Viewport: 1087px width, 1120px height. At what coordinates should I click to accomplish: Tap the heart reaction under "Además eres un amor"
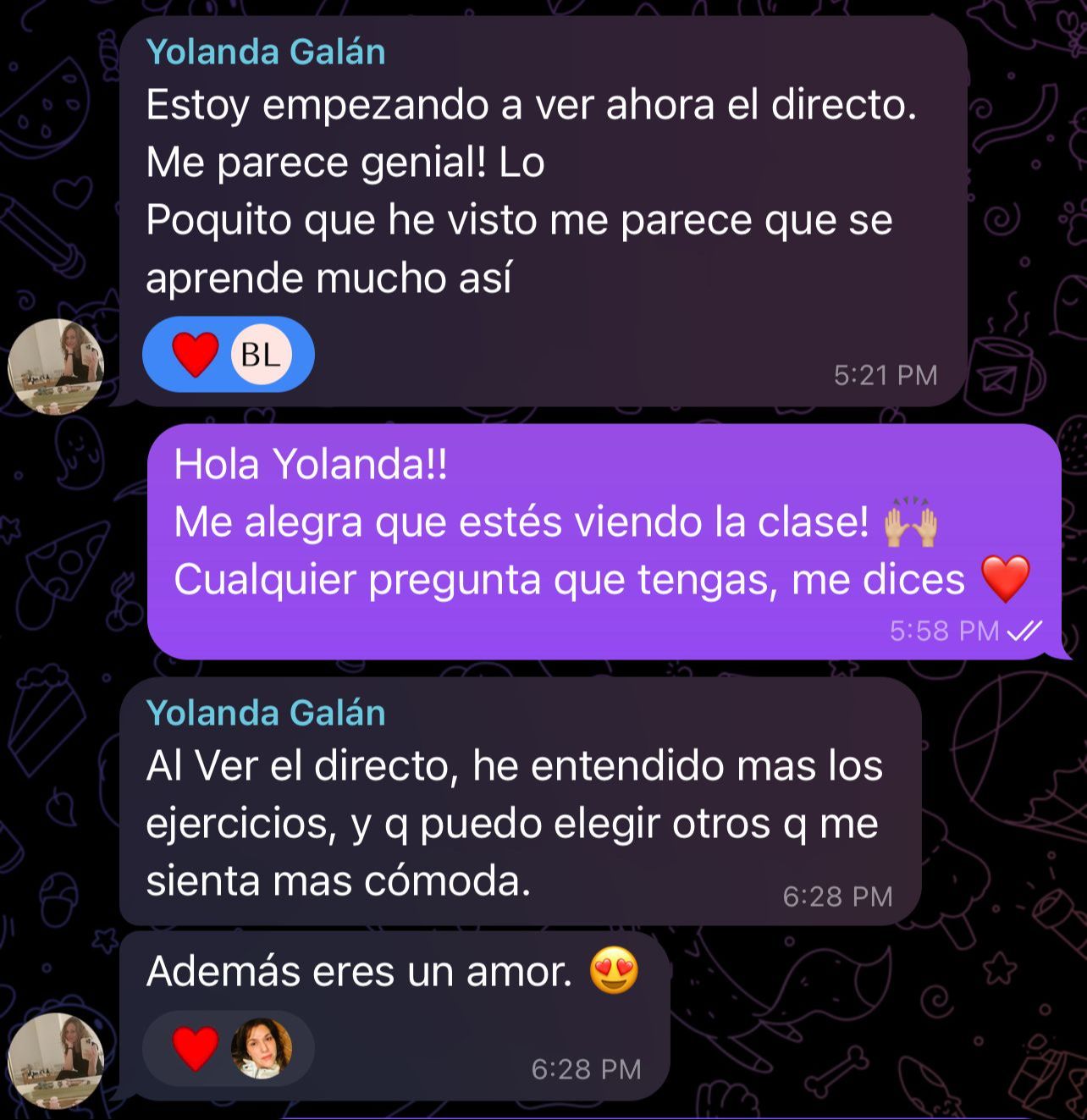[x=229, y=1048]
